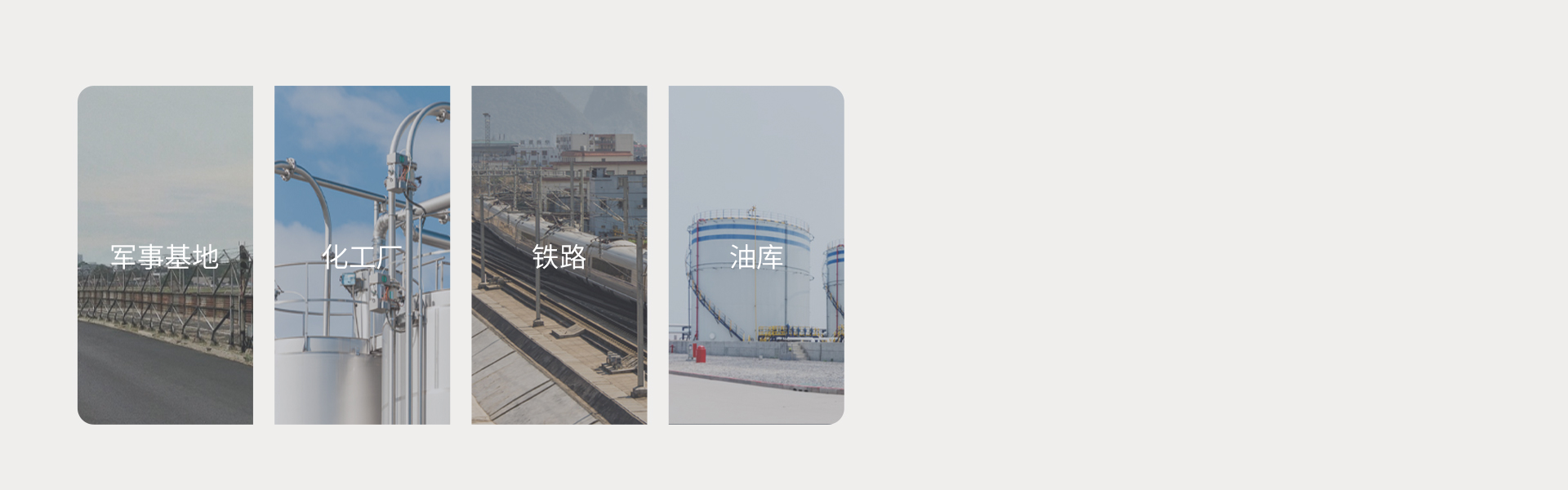View the 铁路 scenario card
The width and height of the screenshot is (1568, 490).
559,256
